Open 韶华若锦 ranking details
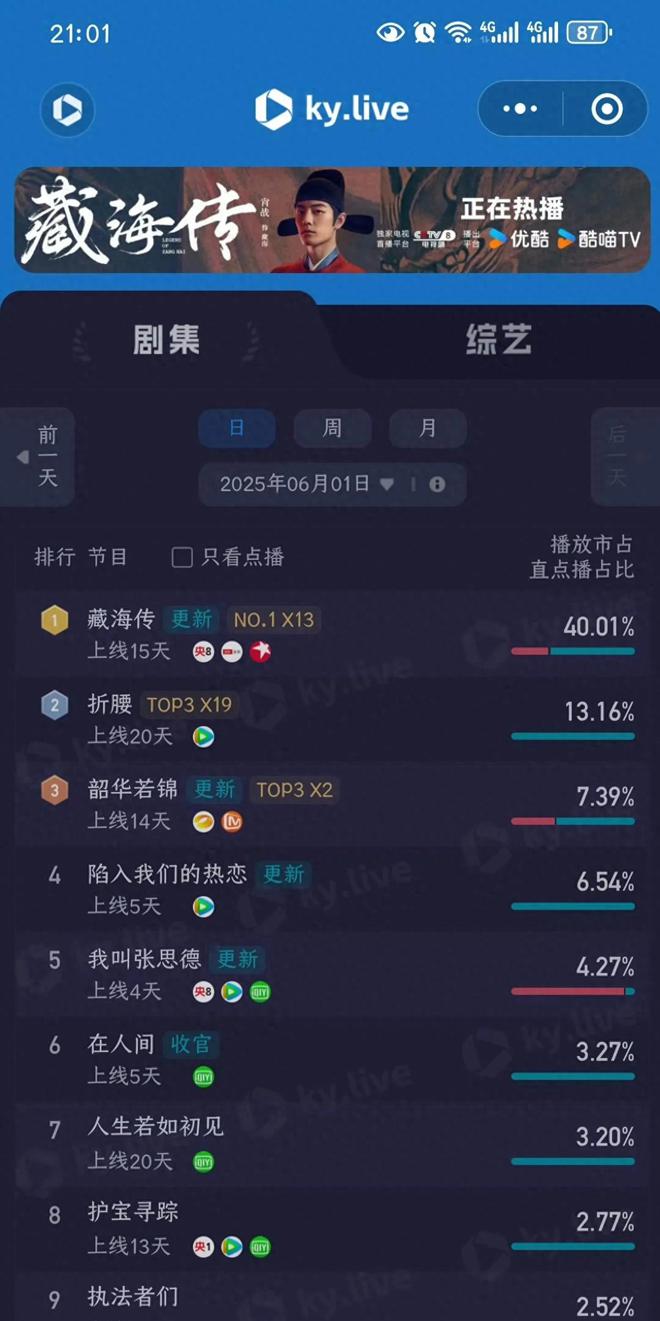Image resolution: width=660 pixels, height=1321 pixels. (132, 790)
